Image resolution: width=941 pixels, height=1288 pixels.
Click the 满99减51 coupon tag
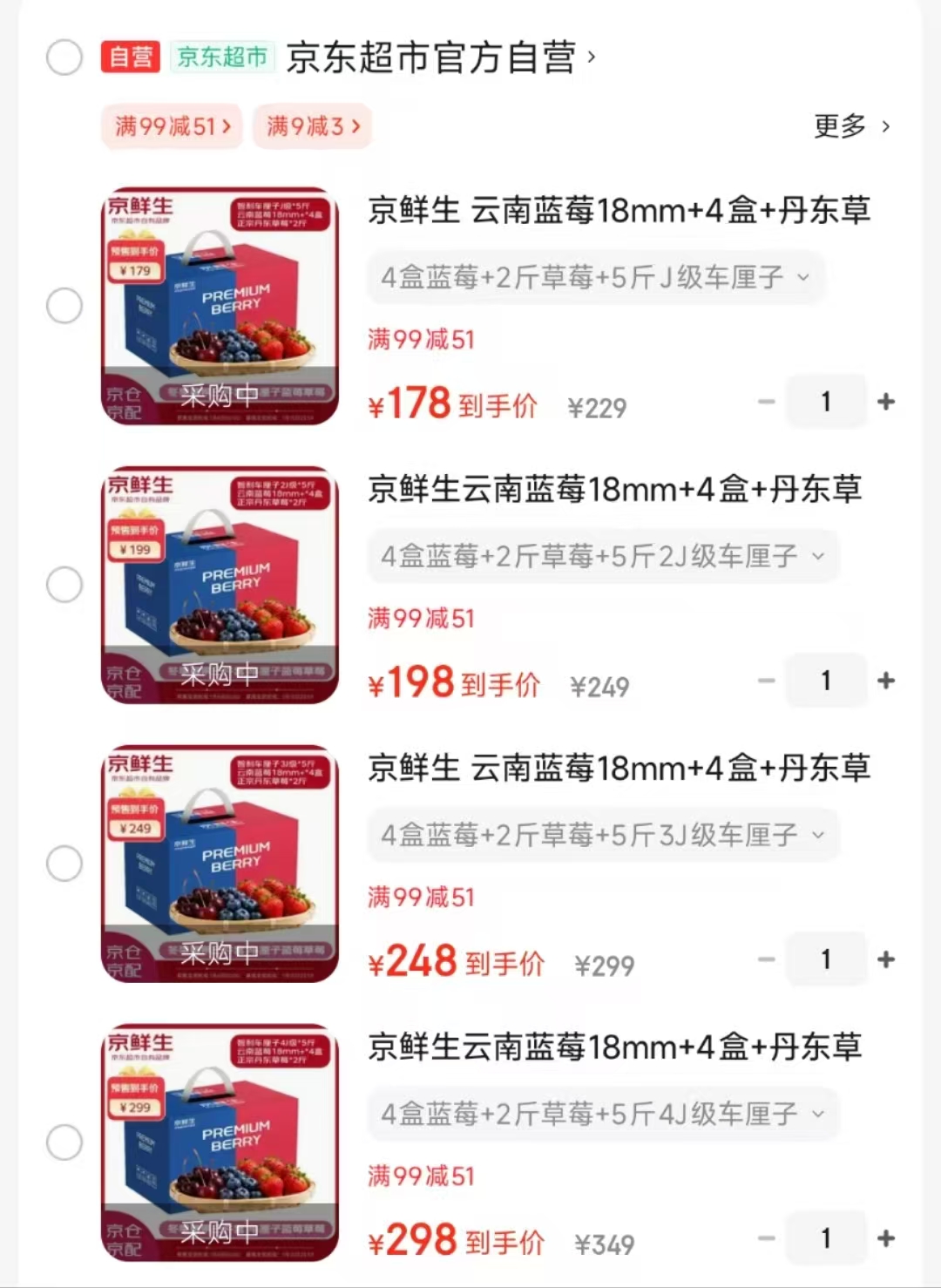coord(171,126)
